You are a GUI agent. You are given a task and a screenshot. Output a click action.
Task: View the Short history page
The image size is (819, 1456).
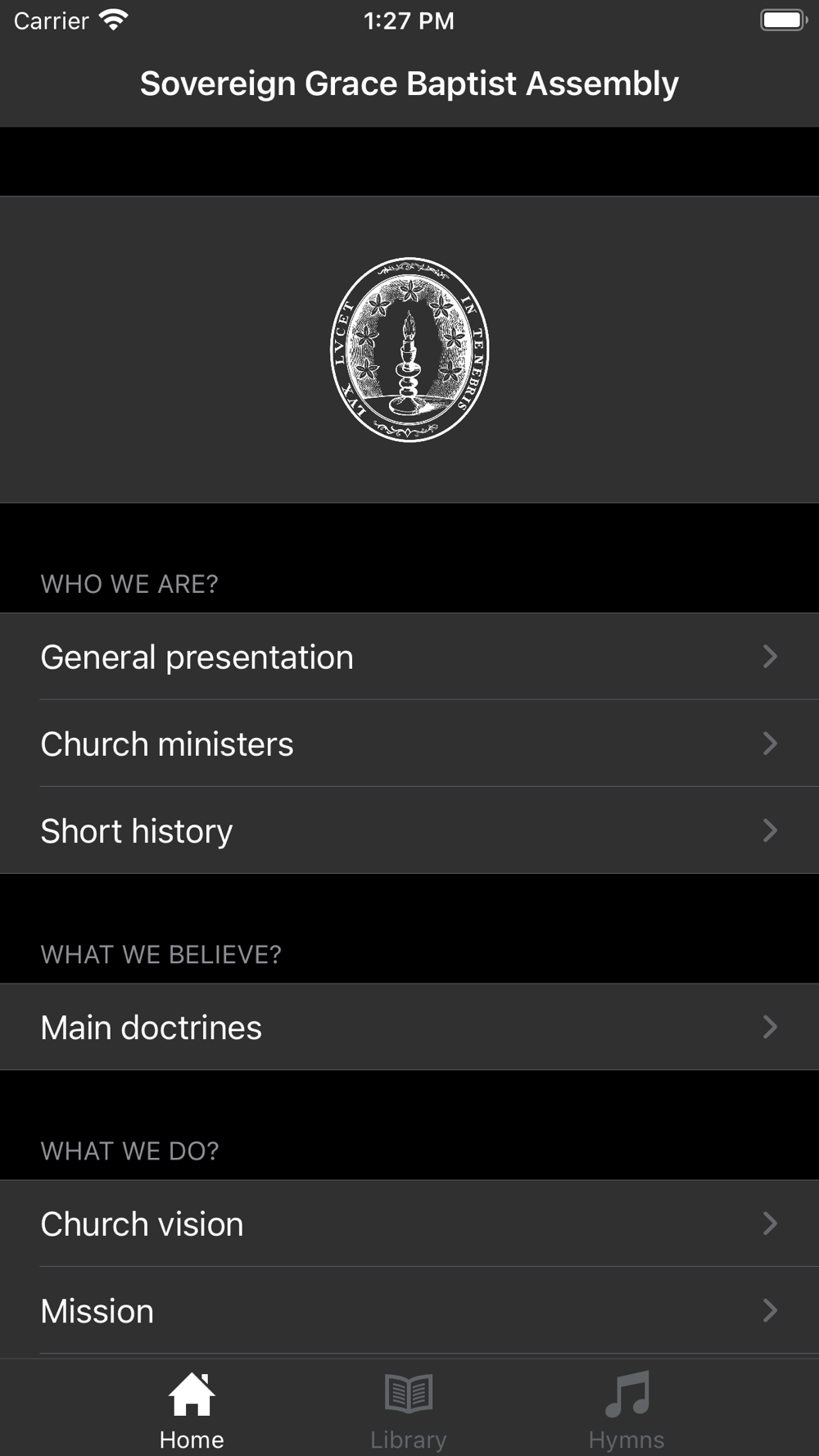[409, 830]
